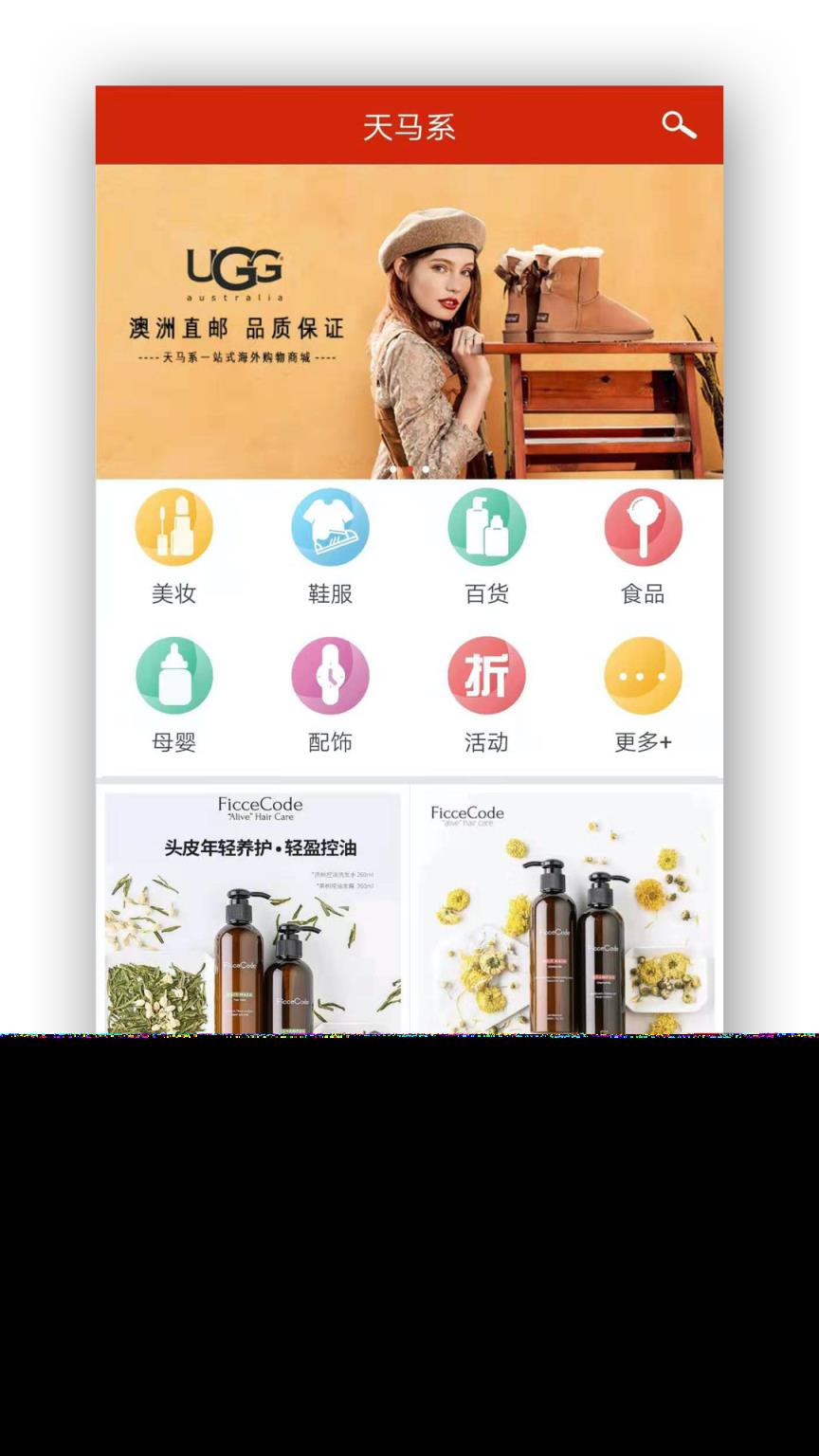Switch to second banner via carousel dot
Screen dimensions: 819x1456
coord(425,468)
